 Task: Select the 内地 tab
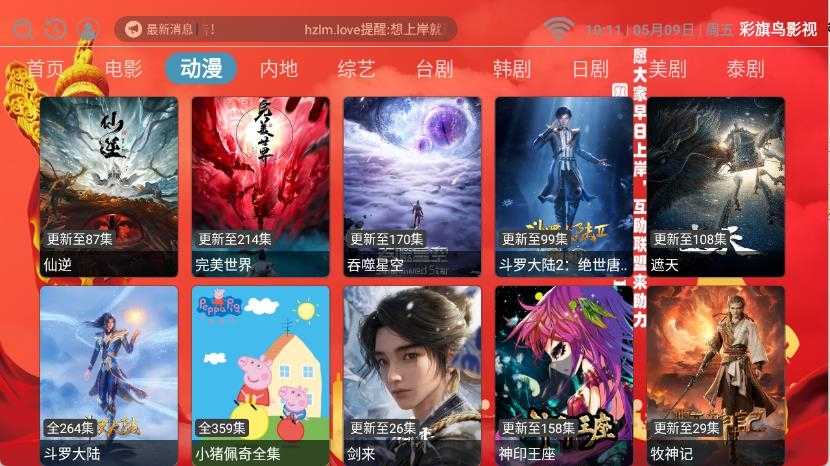coord(279,69)
